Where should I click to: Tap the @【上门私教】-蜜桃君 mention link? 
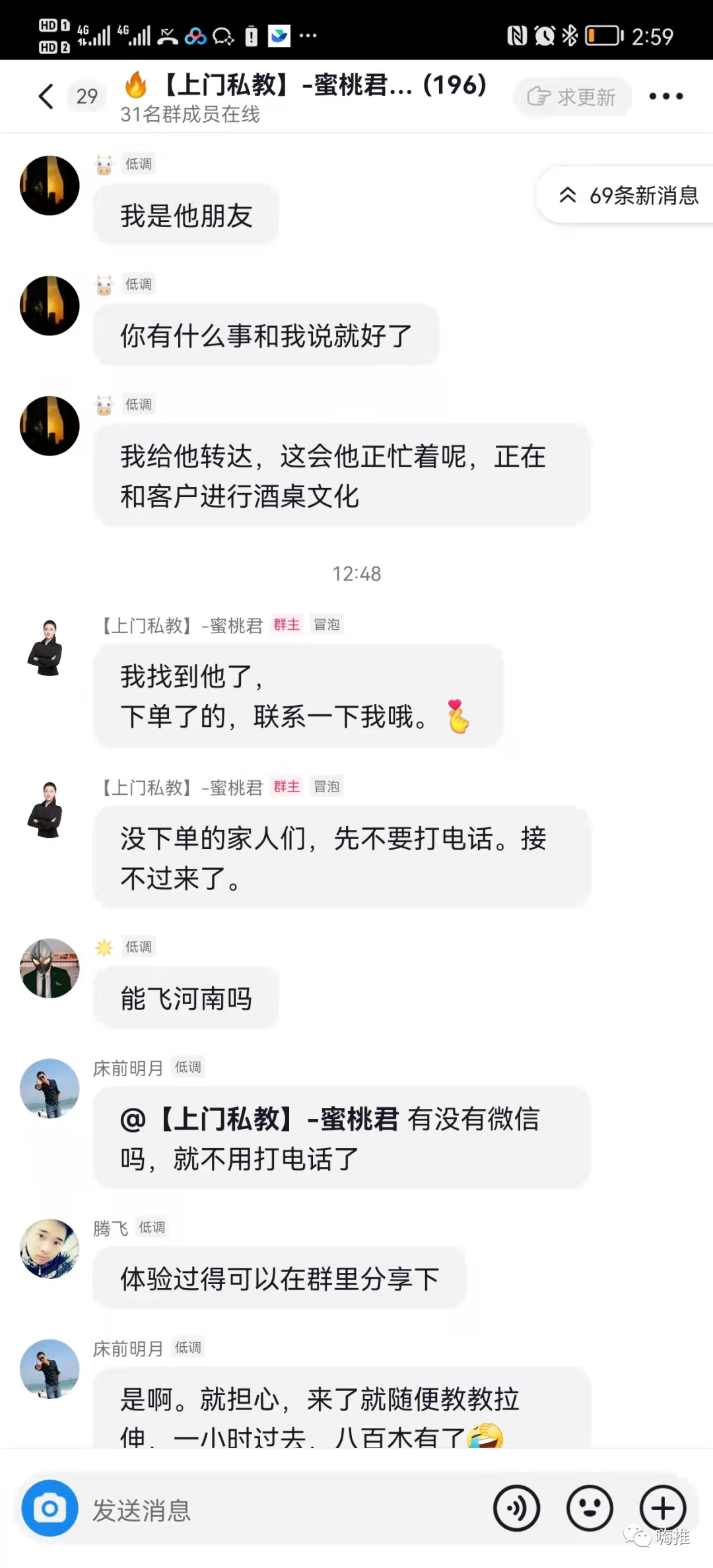(x=260, y=1120)
